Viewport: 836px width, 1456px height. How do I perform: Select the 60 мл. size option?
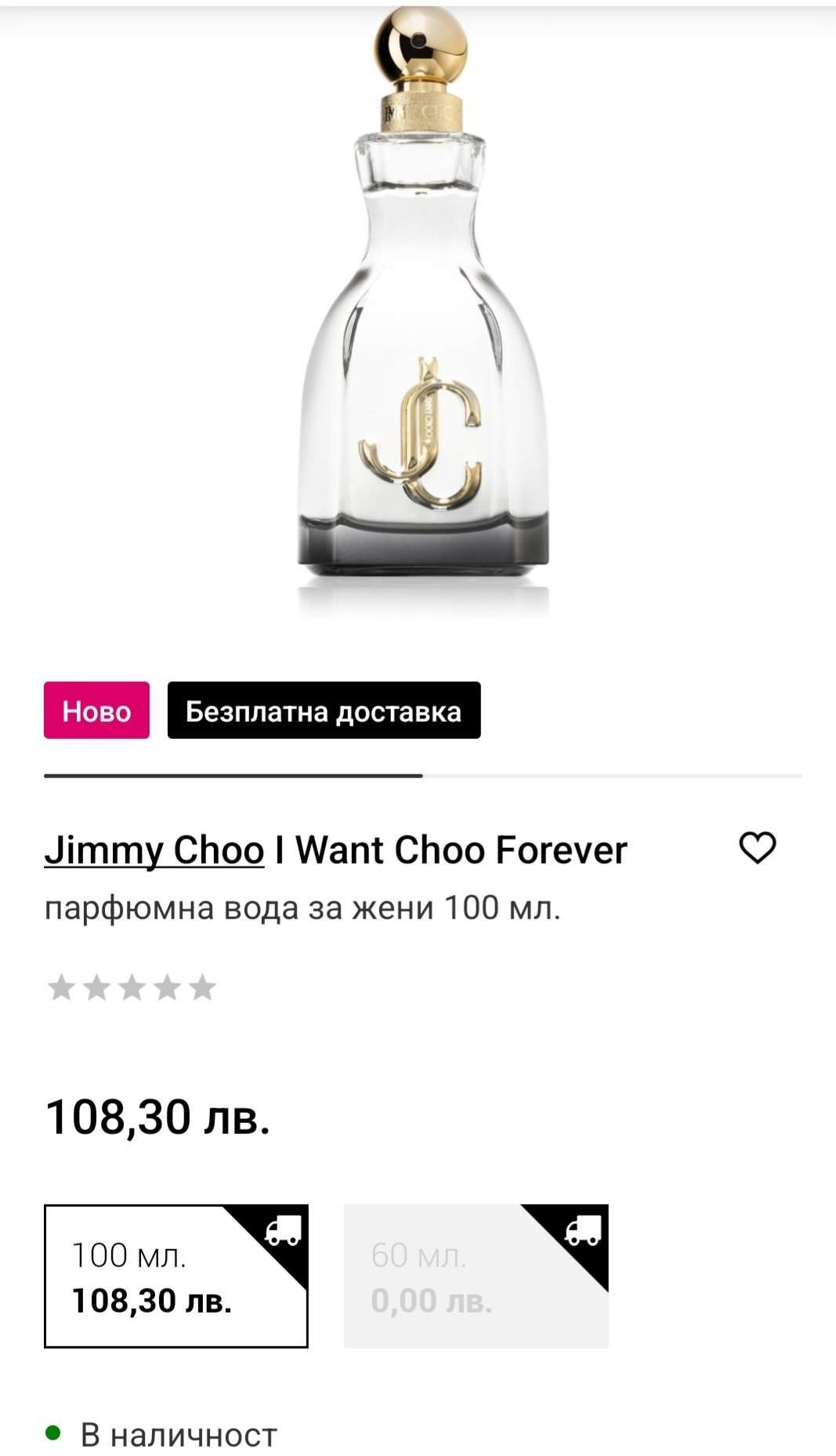pyautogui.click(x=476, y=1277)
